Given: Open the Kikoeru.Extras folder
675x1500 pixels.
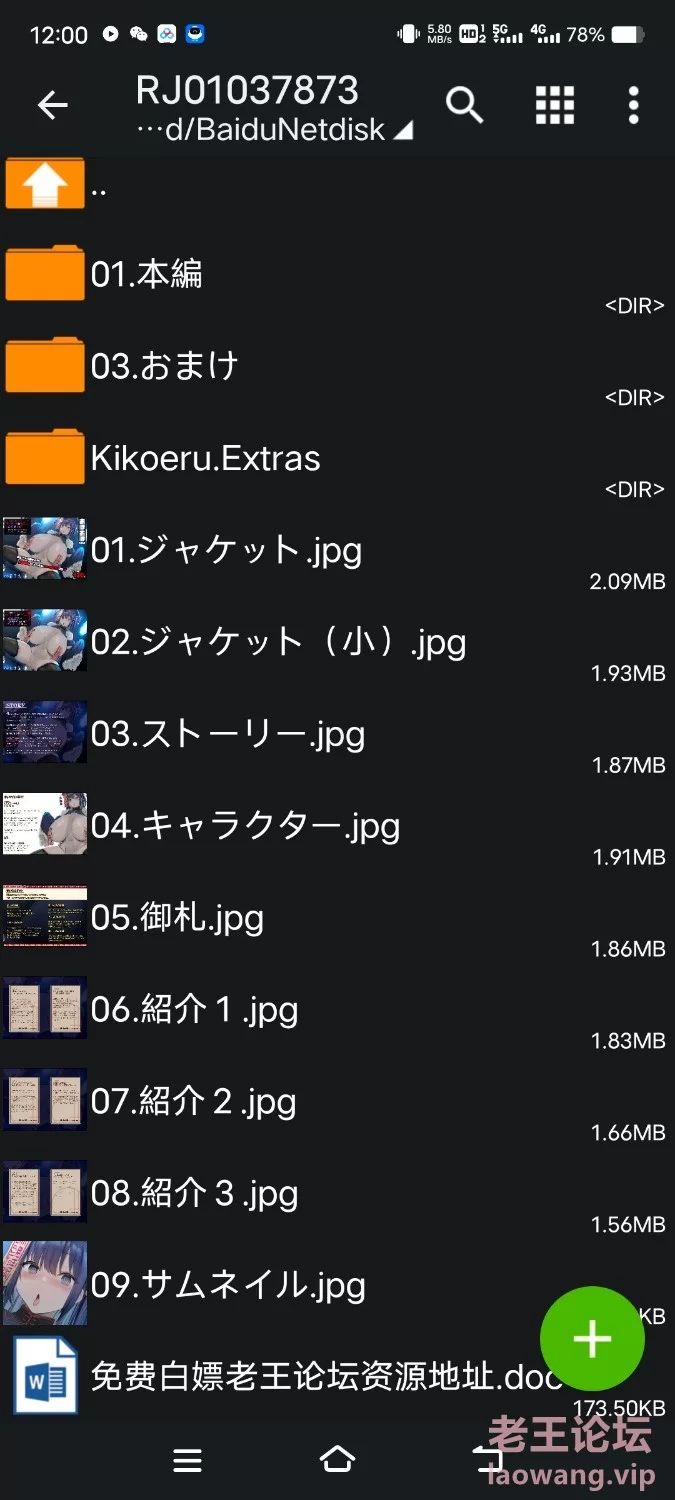Looking at the screenshot, I should (x=337, y=457).
